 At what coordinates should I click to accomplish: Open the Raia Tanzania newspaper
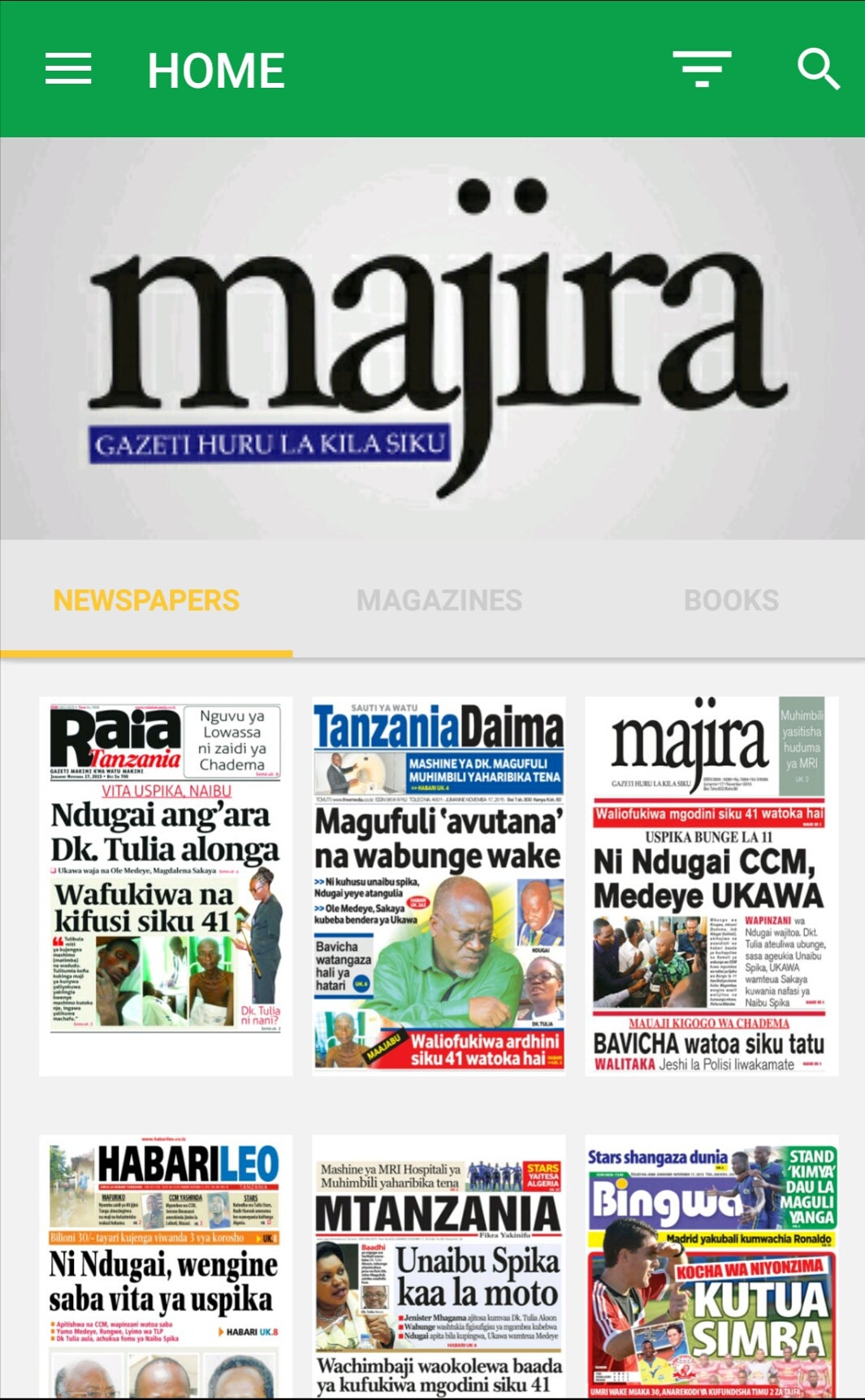(x=166, y=886)
